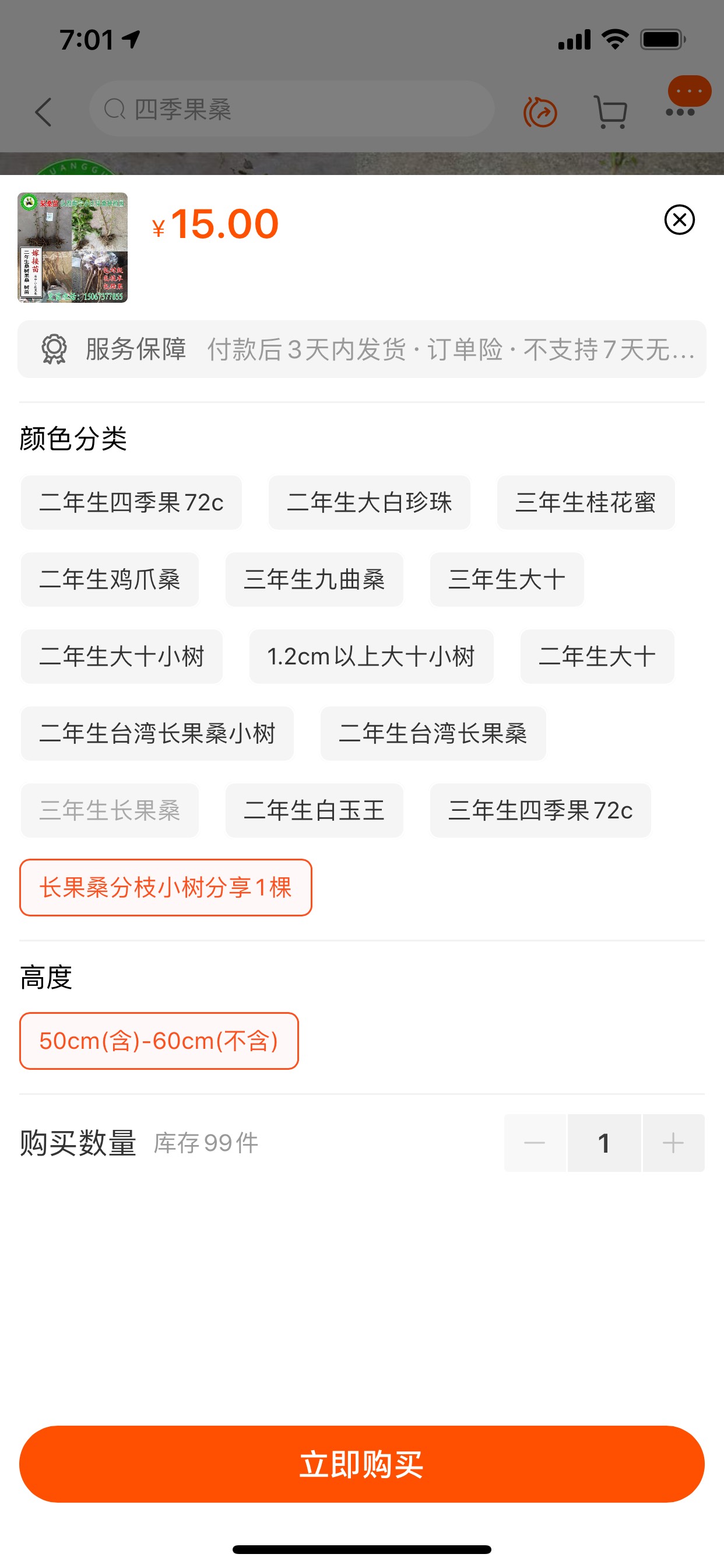
Task: View the product thumbnail image
Action: coord(72,247)
